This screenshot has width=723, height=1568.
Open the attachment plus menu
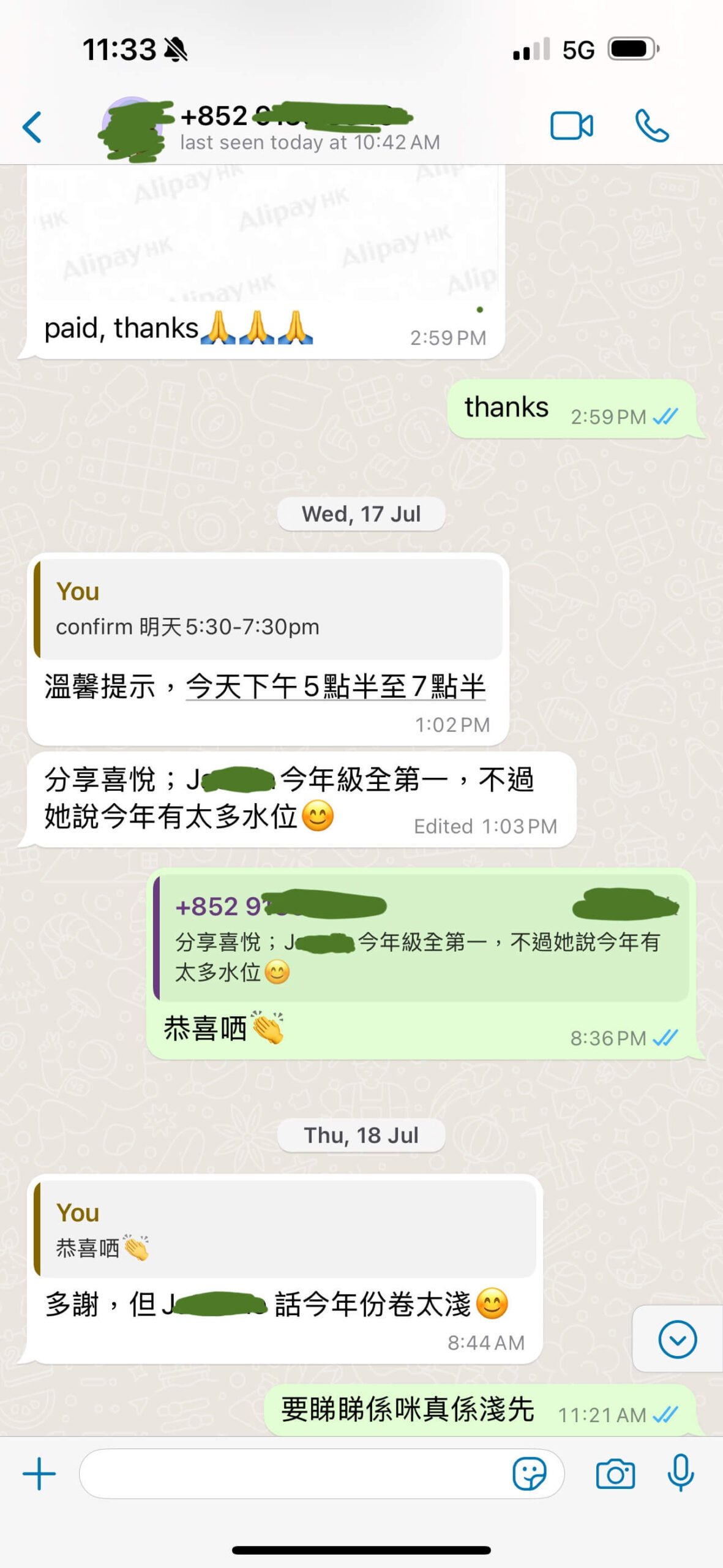pos(38,1474)
